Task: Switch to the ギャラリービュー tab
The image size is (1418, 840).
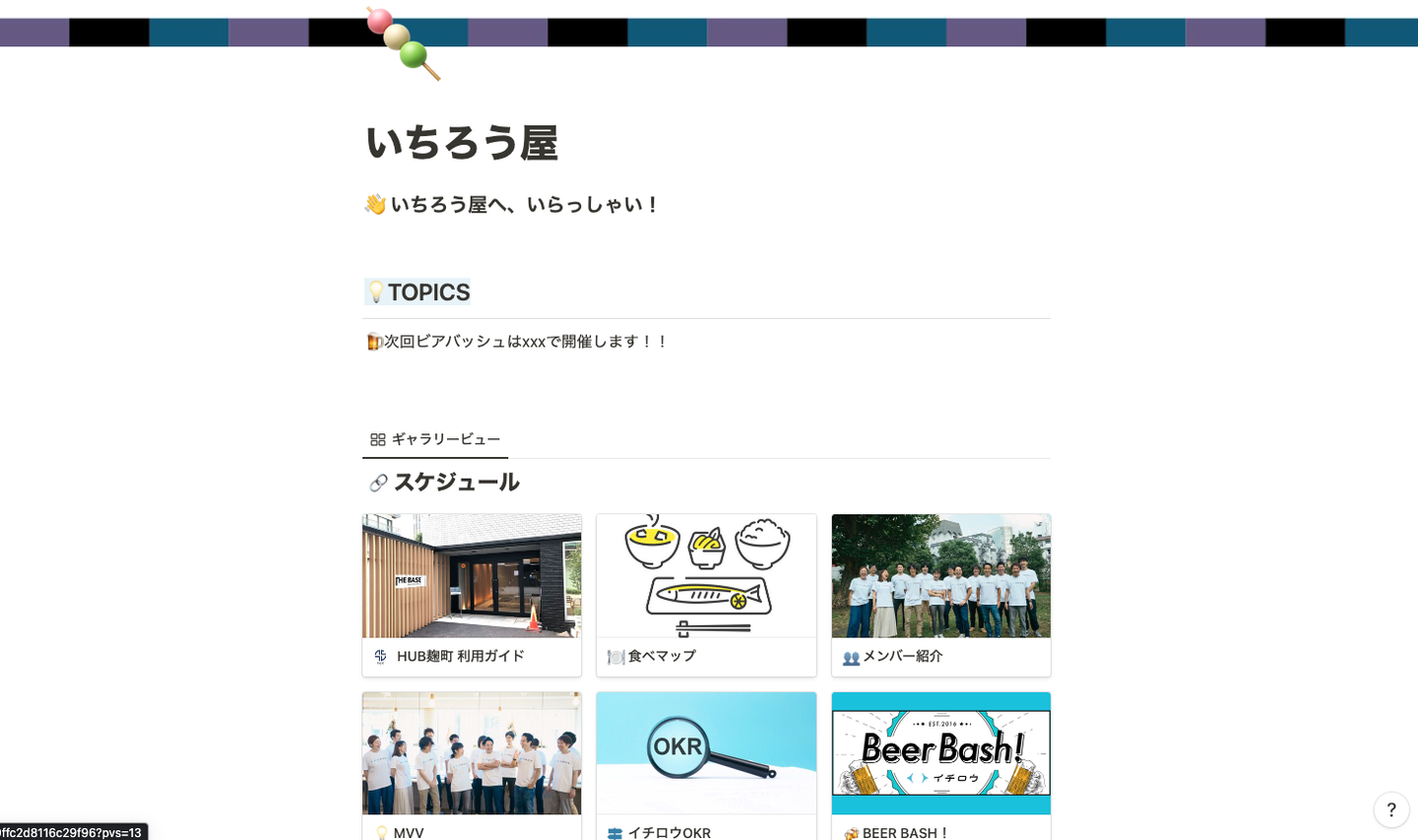Action: point(435,439)
